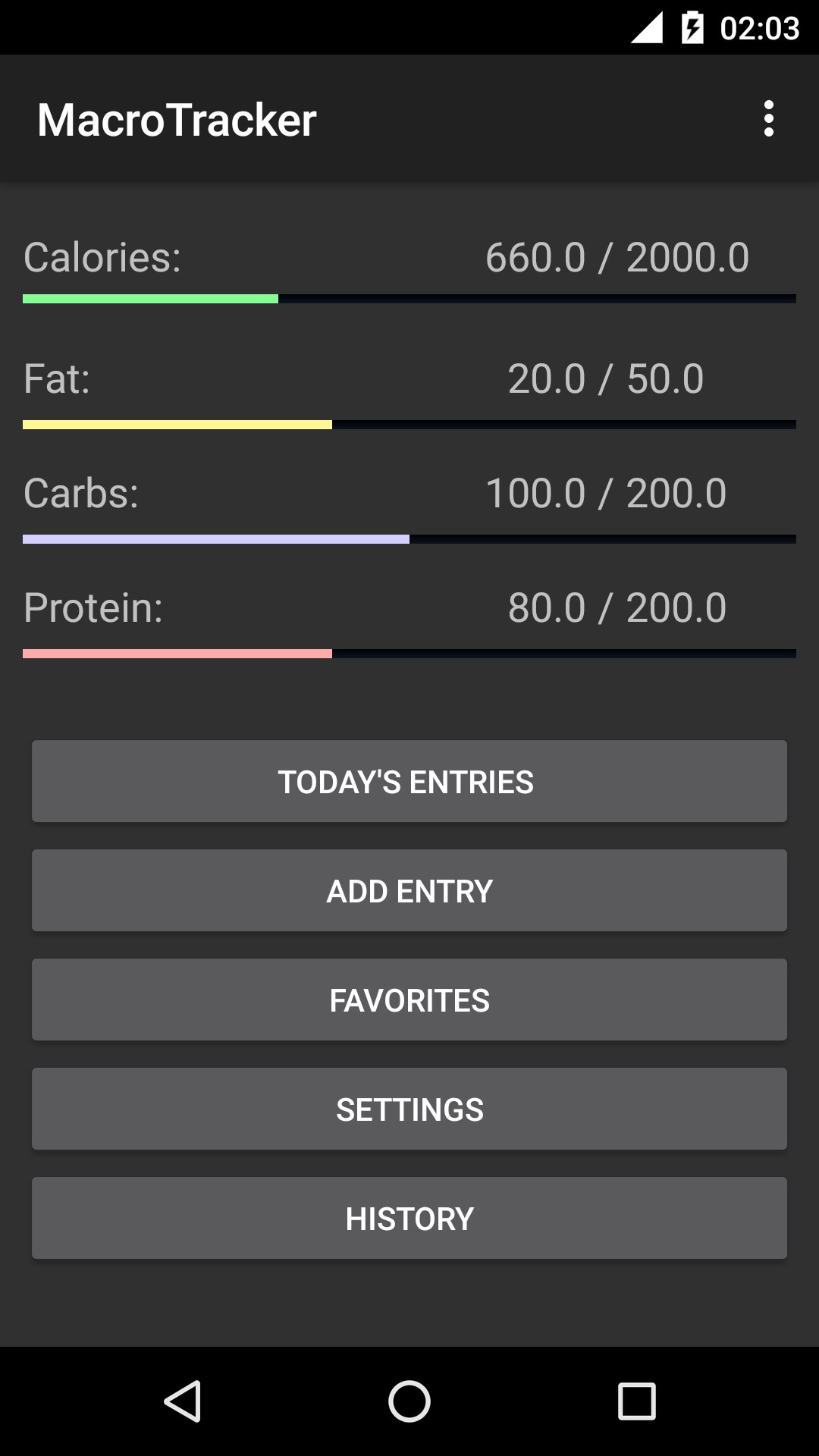
Task: Tap the ADD ENTRY button
Action: pos(409,890)
